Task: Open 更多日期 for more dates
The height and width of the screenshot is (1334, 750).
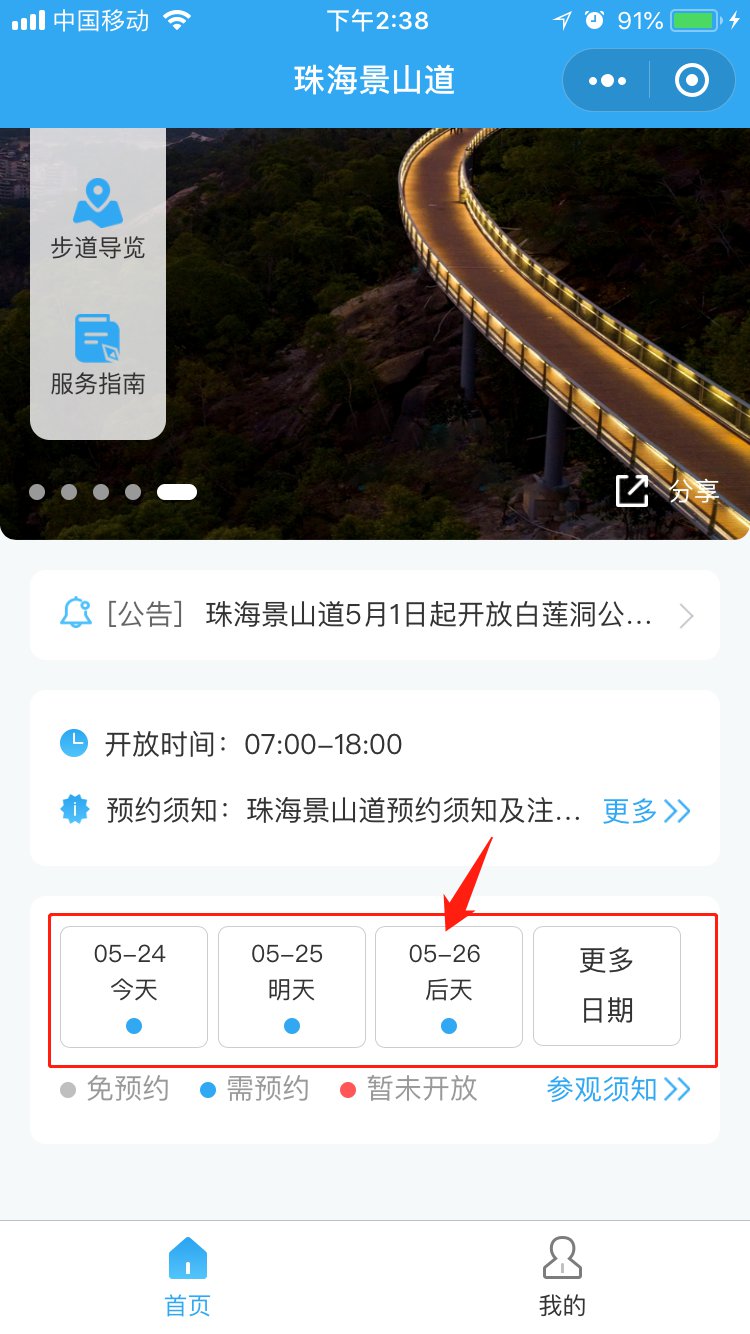Action: 607,986
